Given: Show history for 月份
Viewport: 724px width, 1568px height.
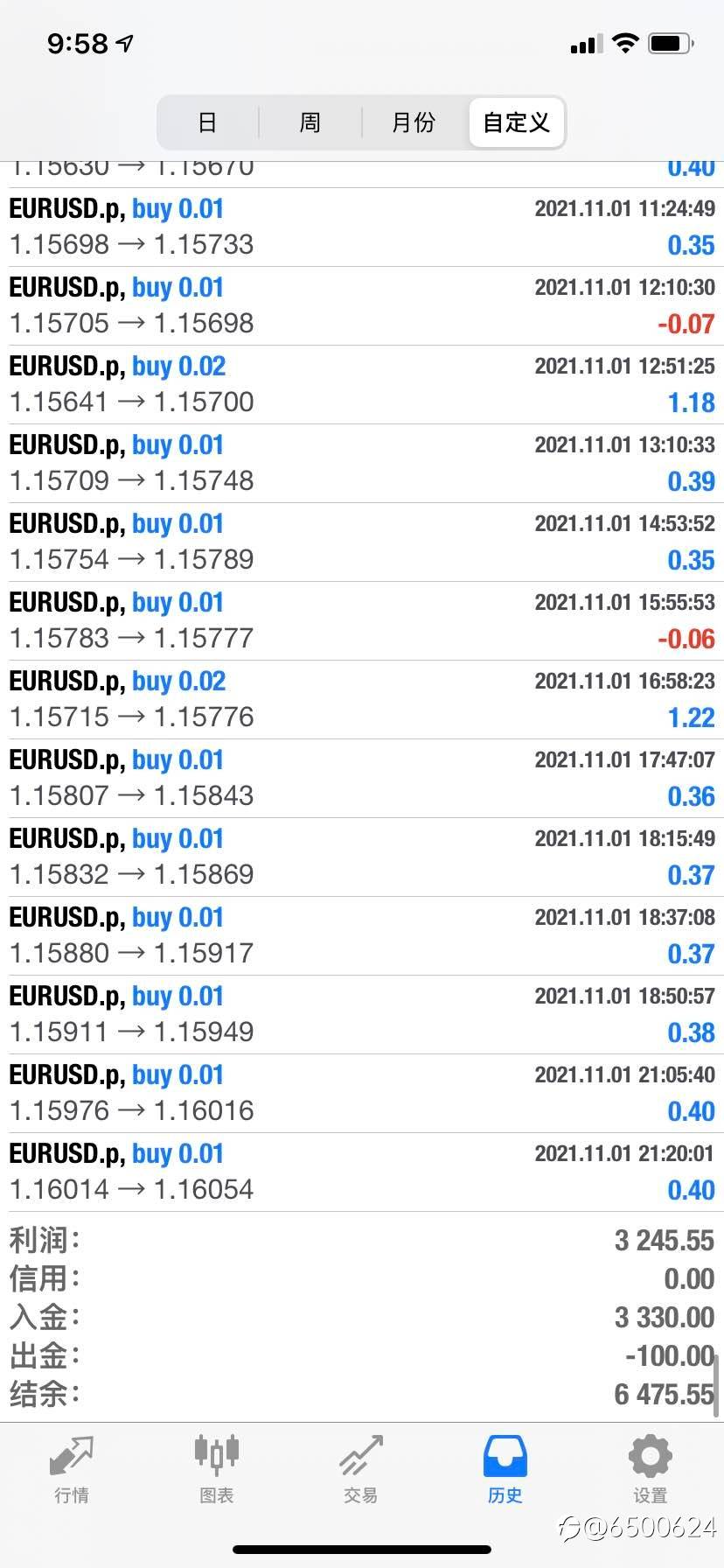Looking at the screenshot, I should pos(414,122).
